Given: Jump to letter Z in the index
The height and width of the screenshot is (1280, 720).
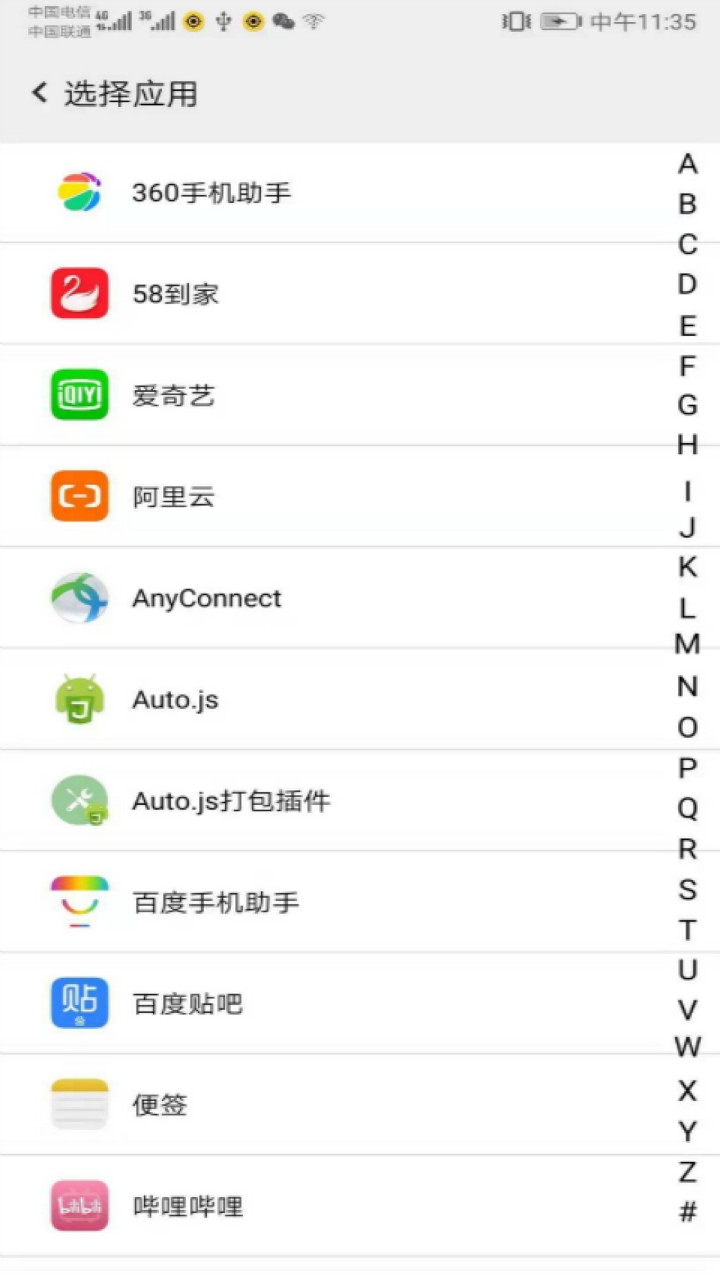Looking at the screenshot, I should [687, 1171].
